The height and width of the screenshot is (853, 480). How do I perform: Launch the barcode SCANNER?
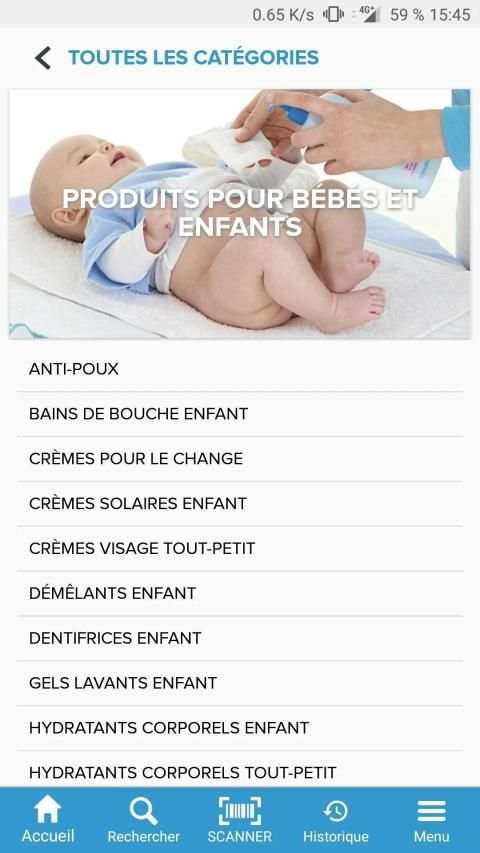239,820
